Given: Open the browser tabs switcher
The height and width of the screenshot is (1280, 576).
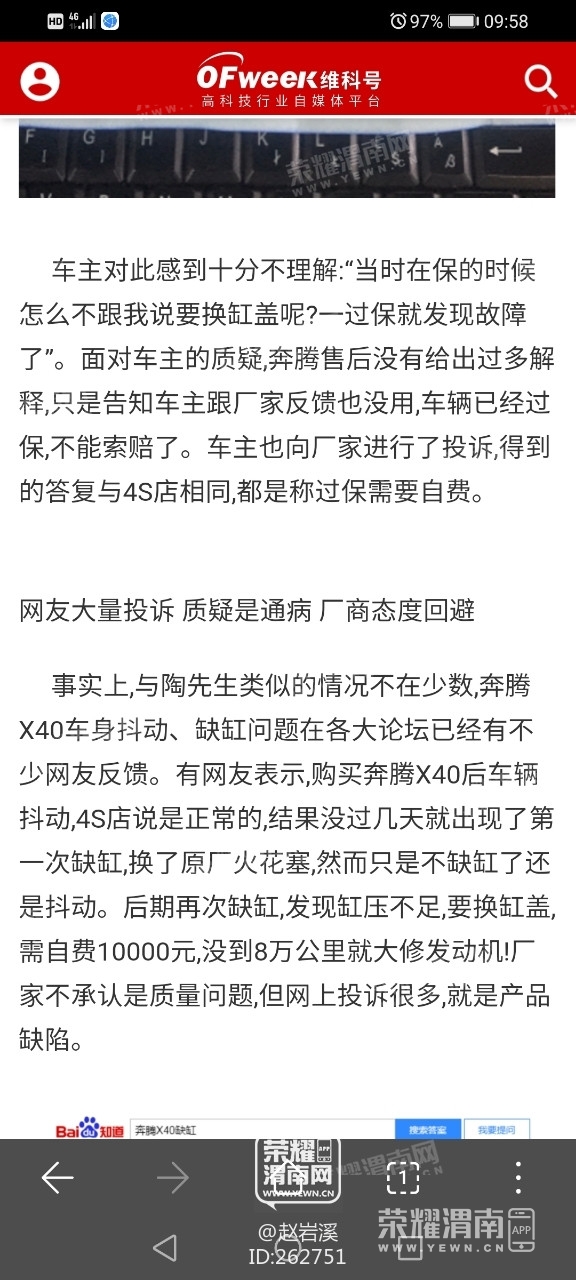Looking at the screenshot, I should (403, 1178).
